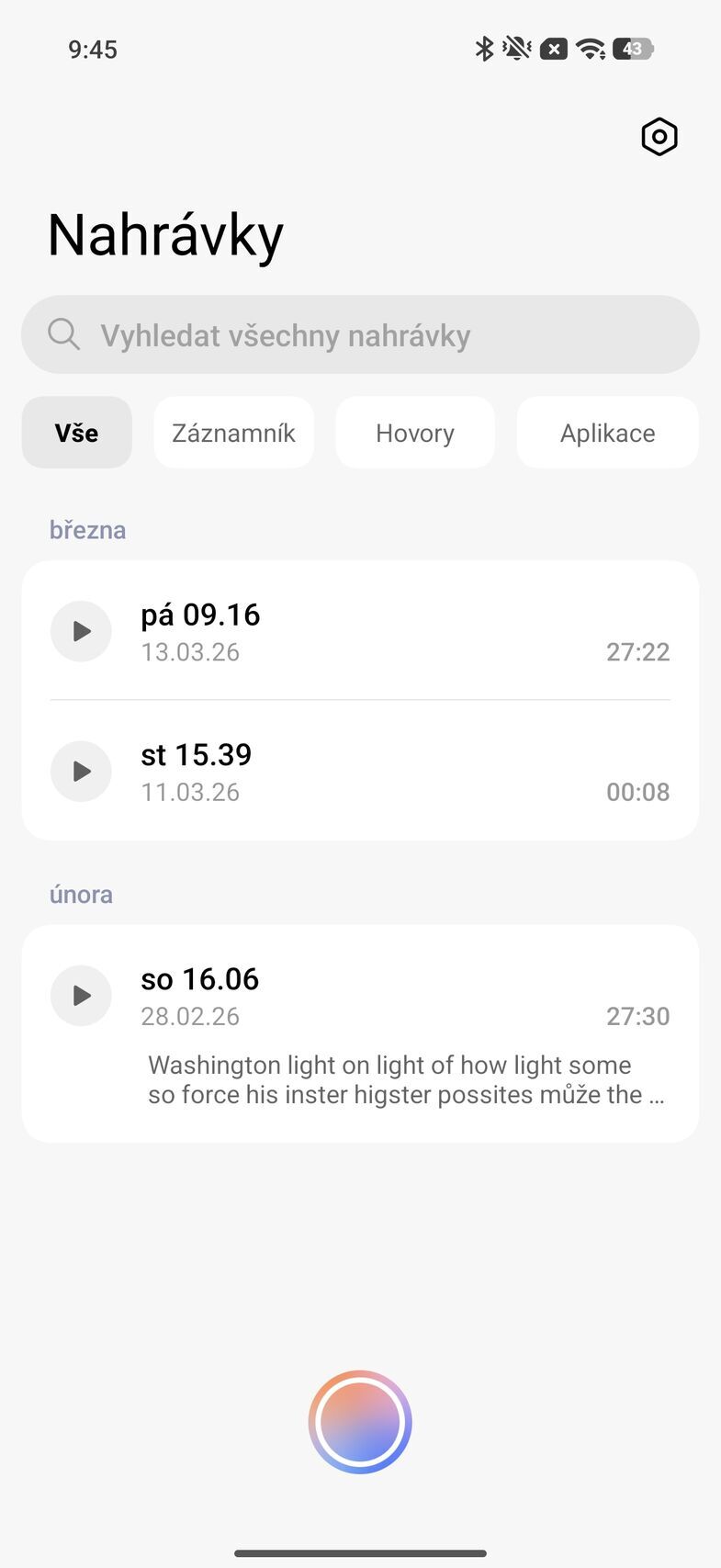Open the recording entry st 15.39

click(367, 772)
